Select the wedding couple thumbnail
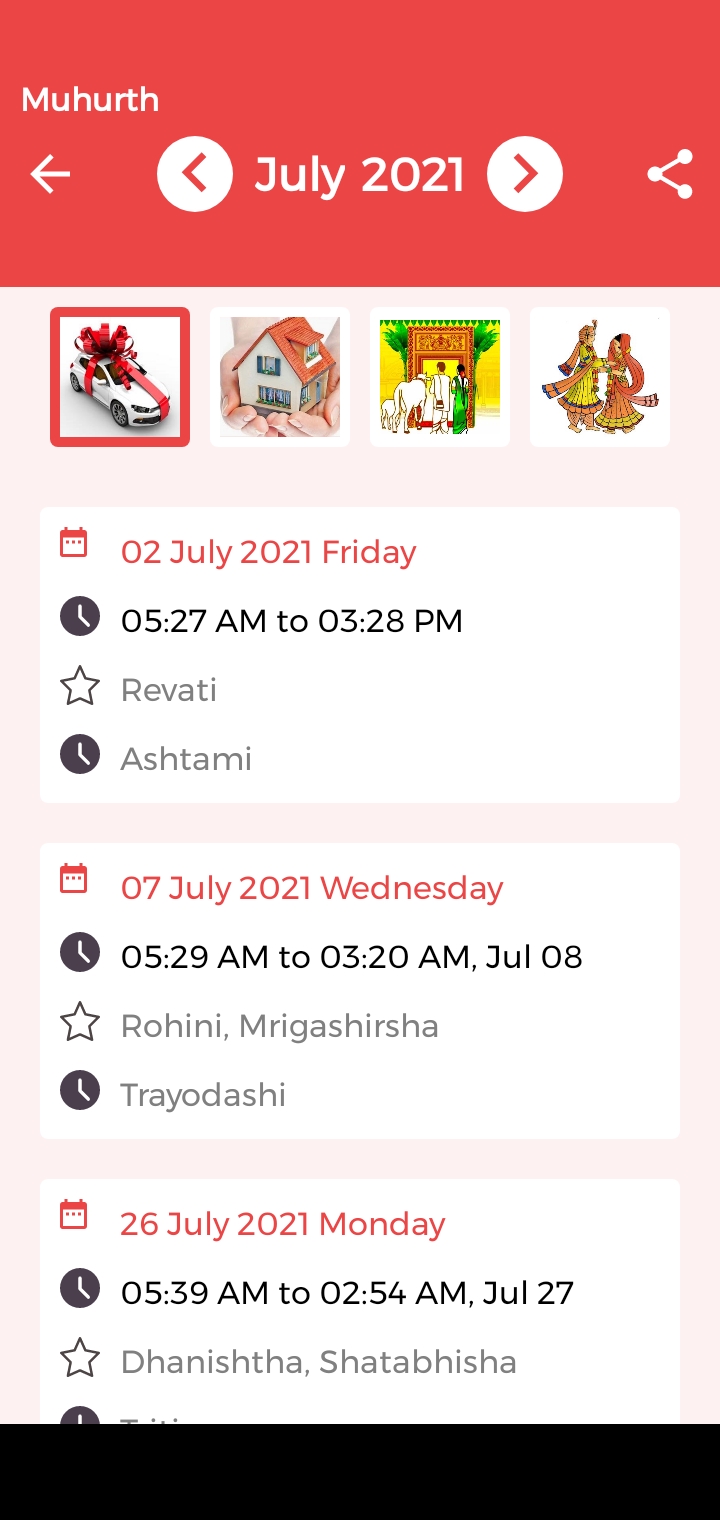This screenshot has height=1520, width=720. [600, 377]
